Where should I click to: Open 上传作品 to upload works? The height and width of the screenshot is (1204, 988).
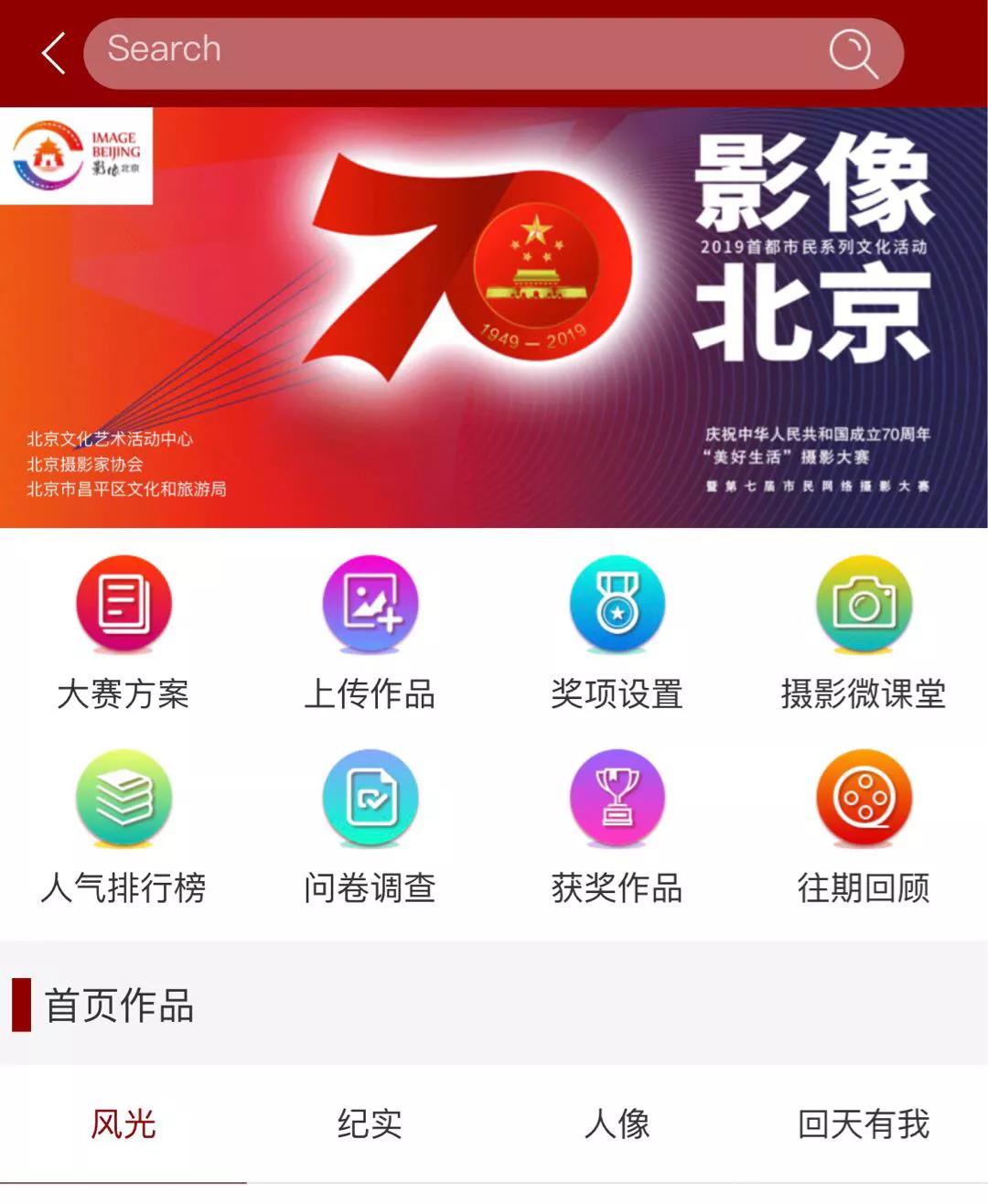coord(370,633)
